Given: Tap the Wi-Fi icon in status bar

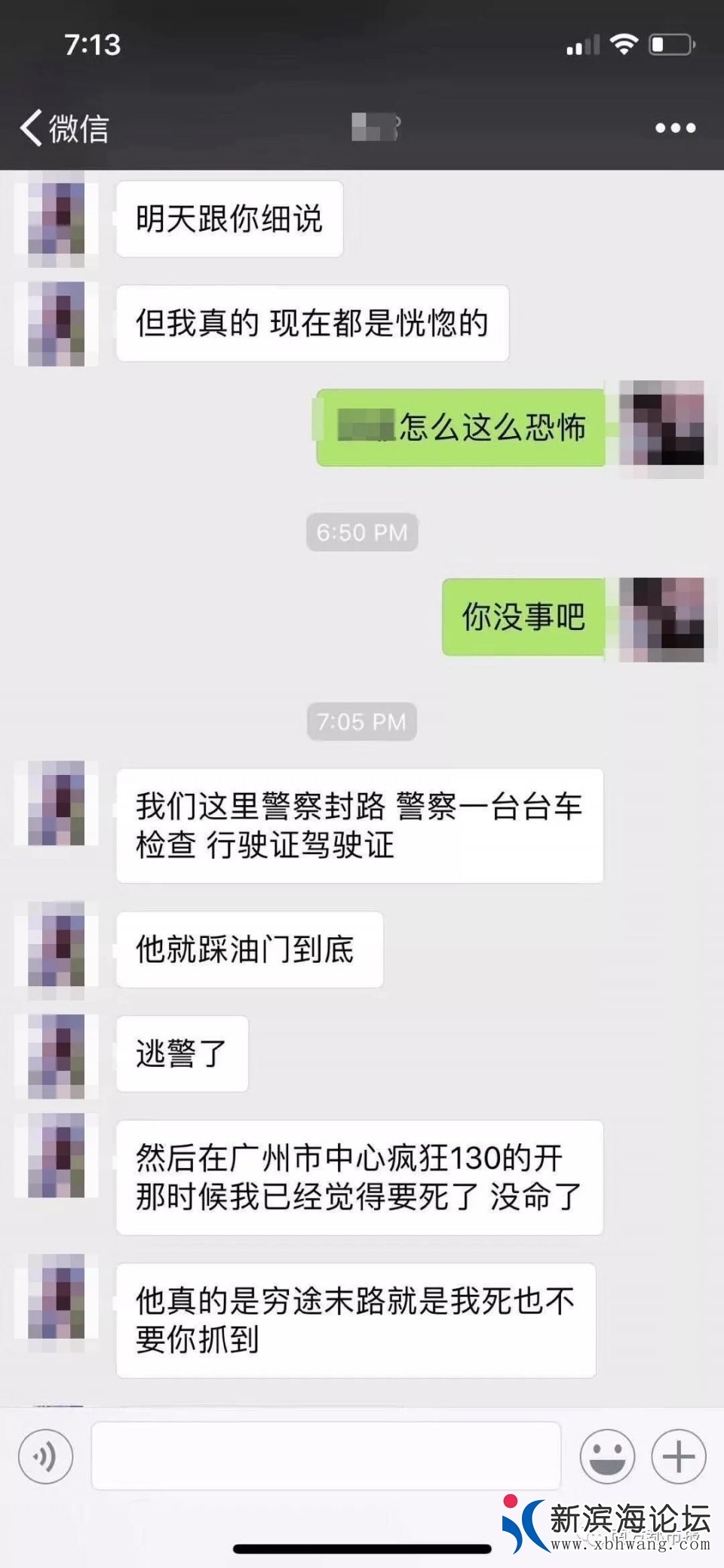Looking at the screenshot, I should [x=623, y=45].
